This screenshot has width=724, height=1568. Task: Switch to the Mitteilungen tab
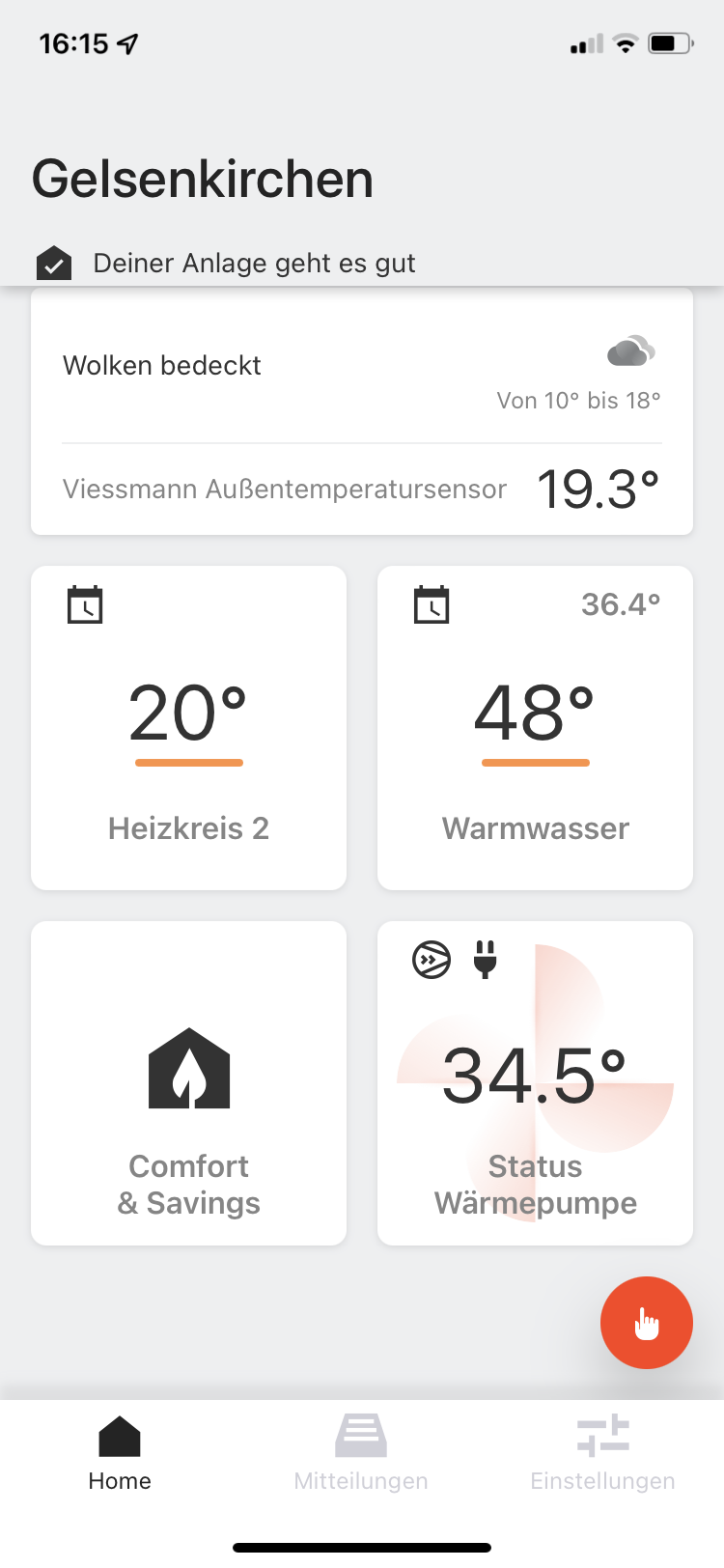pyautogui.click(x=361, y=1453)
